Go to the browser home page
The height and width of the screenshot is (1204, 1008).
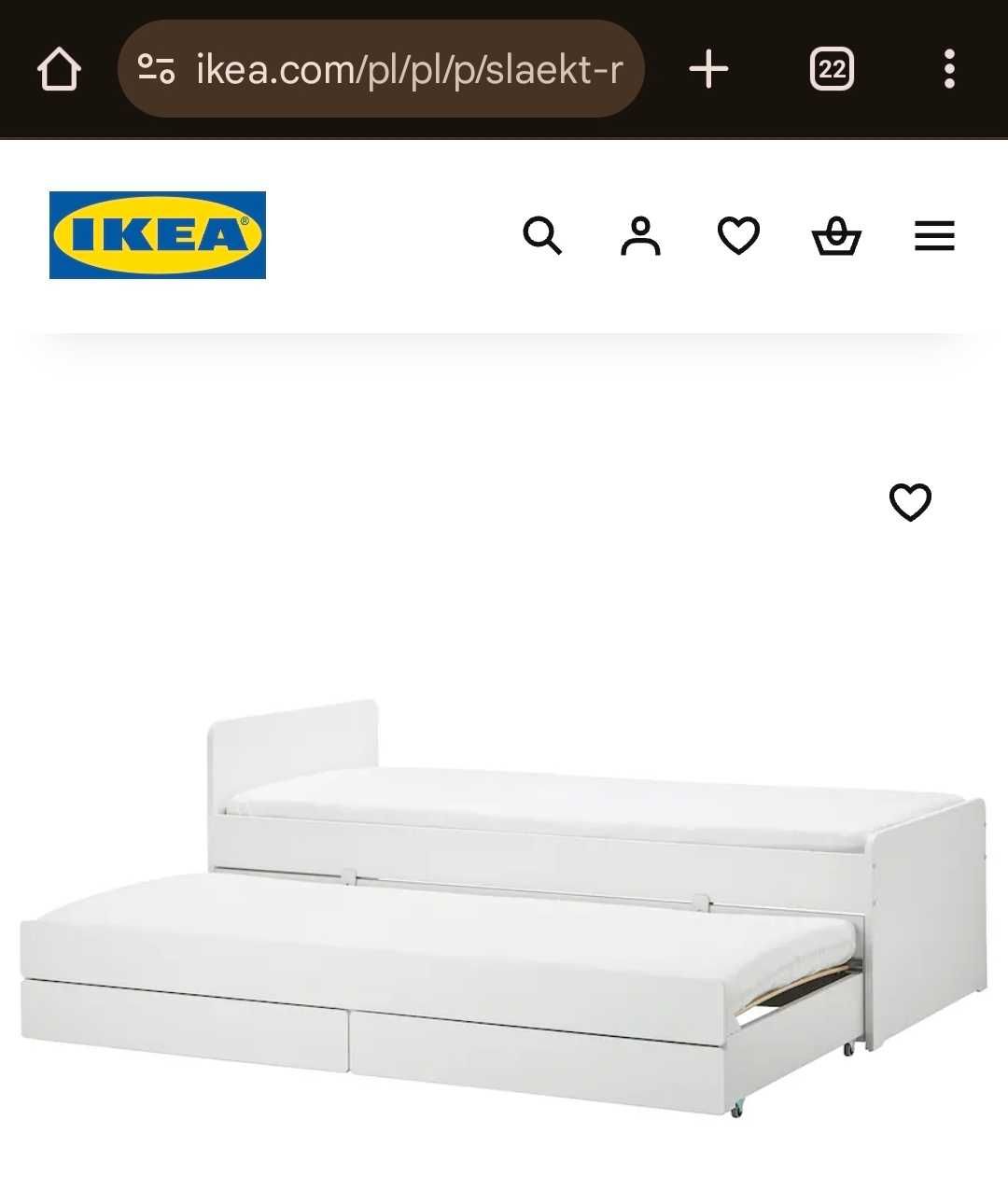coord(59,69)
